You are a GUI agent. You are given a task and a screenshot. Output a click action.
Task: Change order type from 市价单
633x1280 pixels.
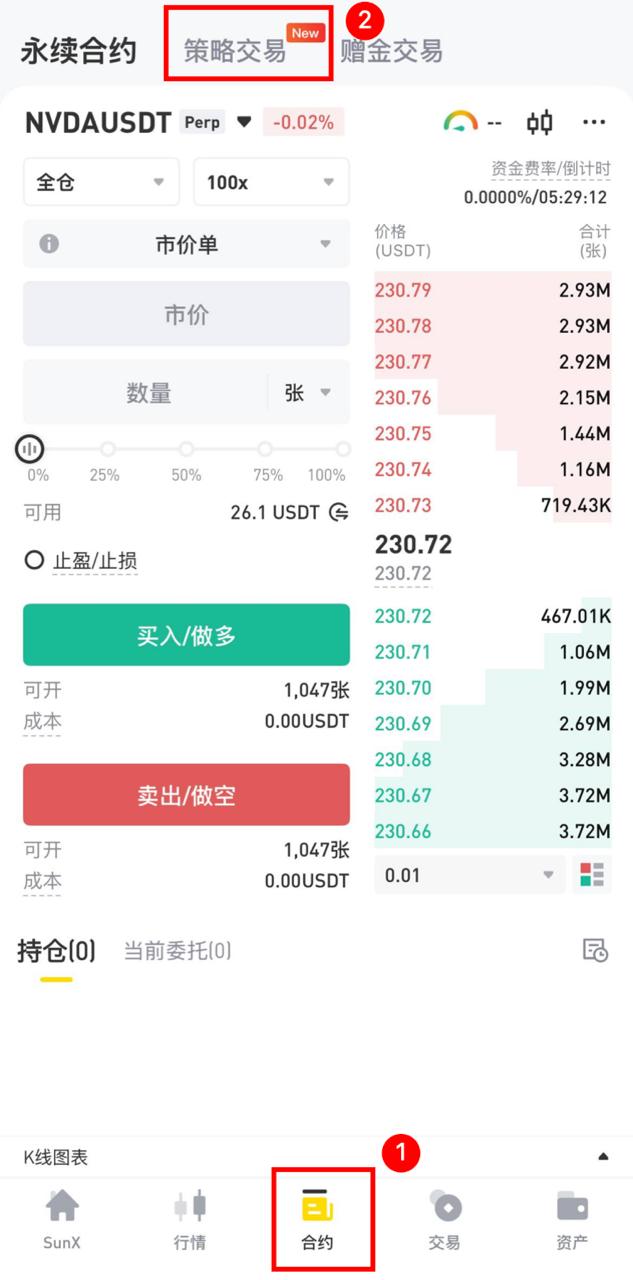pos(186,244)
